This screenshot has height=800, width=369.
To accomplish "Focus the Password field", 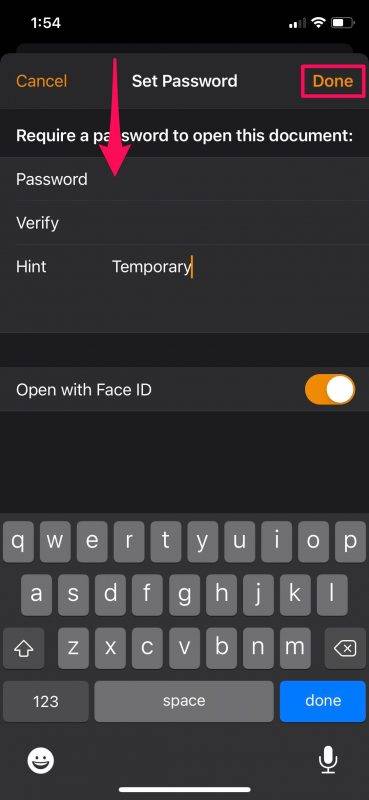I will click(184, 179).
